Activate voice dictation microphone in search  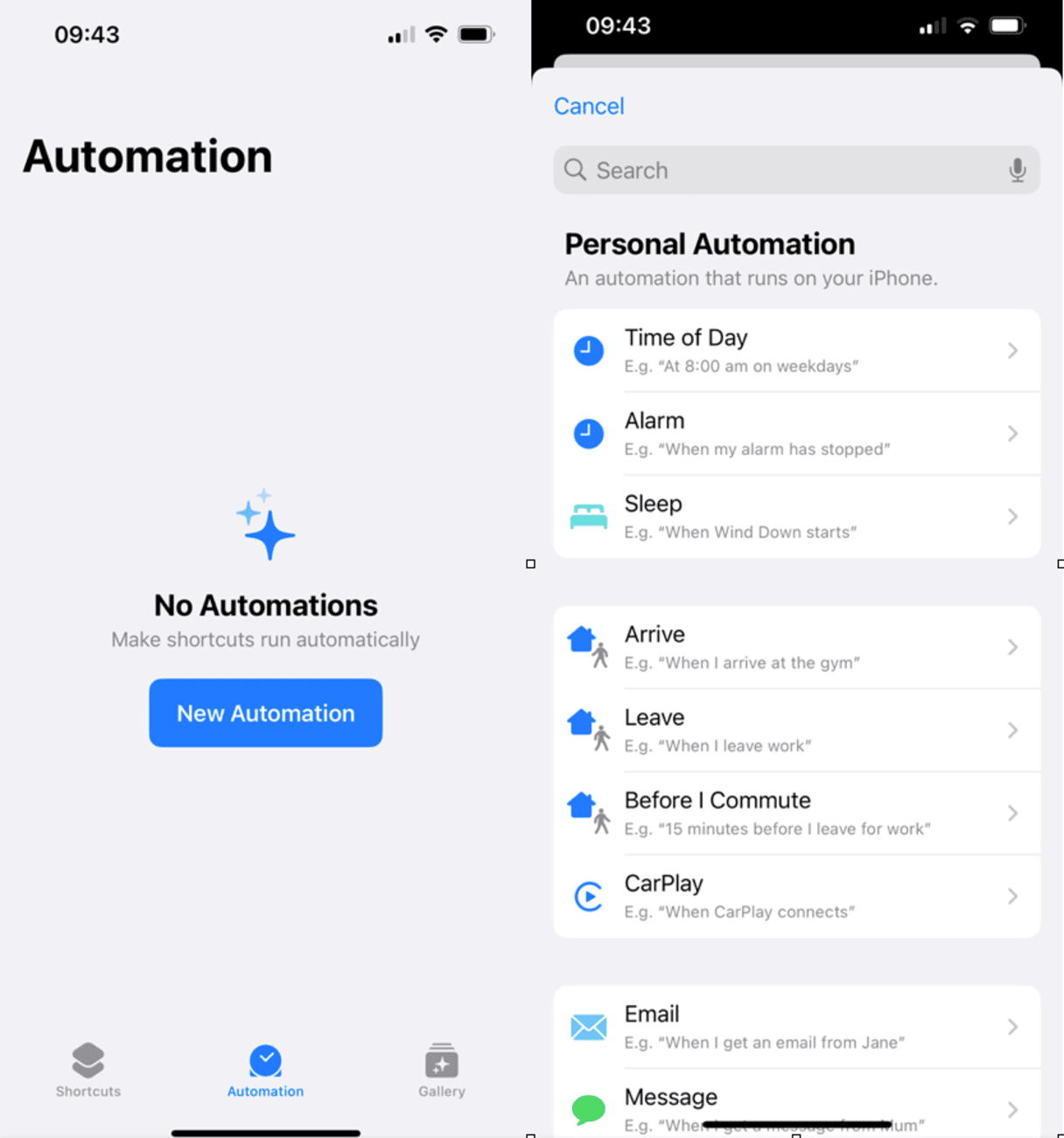(1017, 171)
